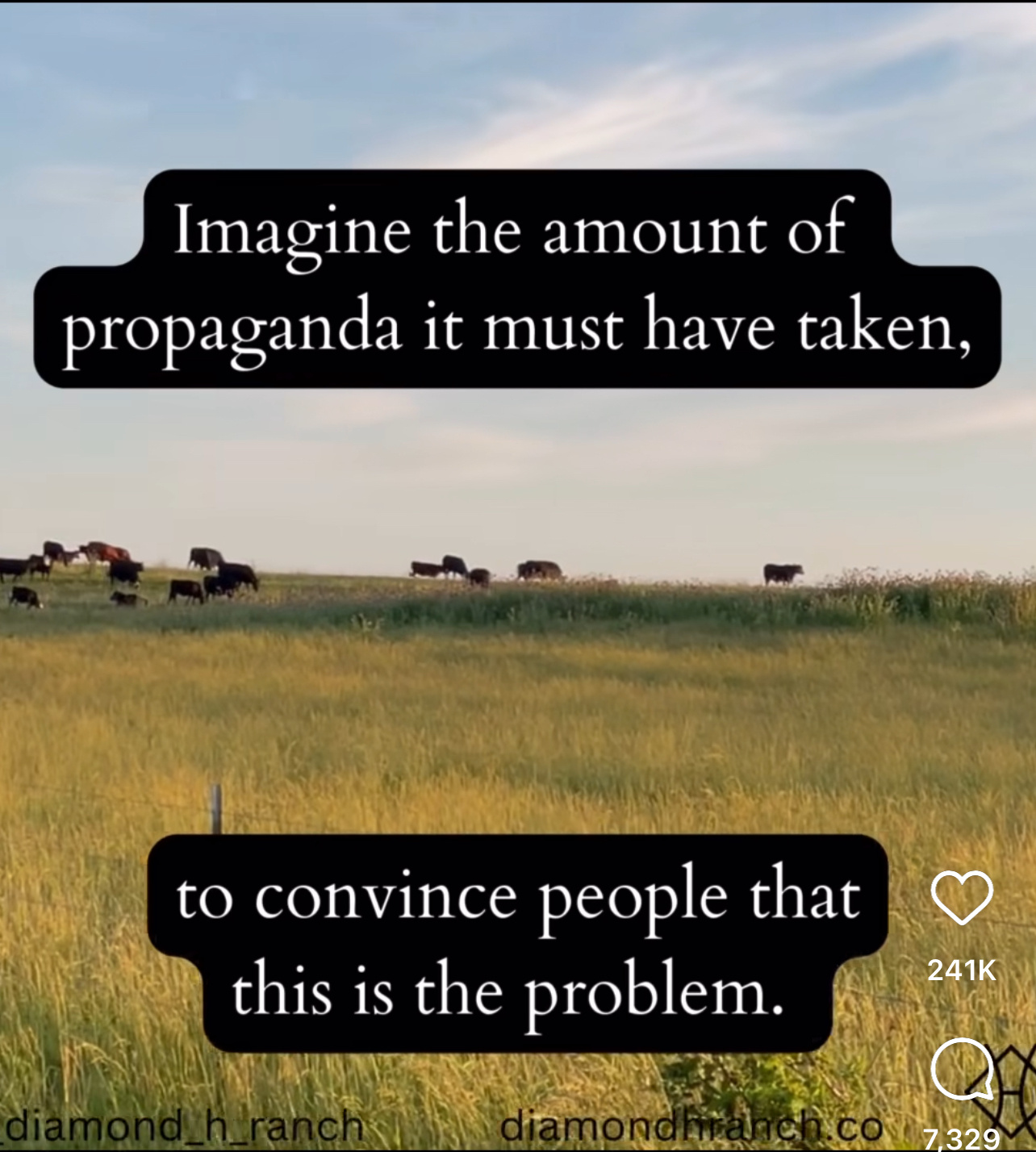Viewport: 1036px width, 1152px height.
Task: Like this reel with the heart icon
Action: (961, 898)
